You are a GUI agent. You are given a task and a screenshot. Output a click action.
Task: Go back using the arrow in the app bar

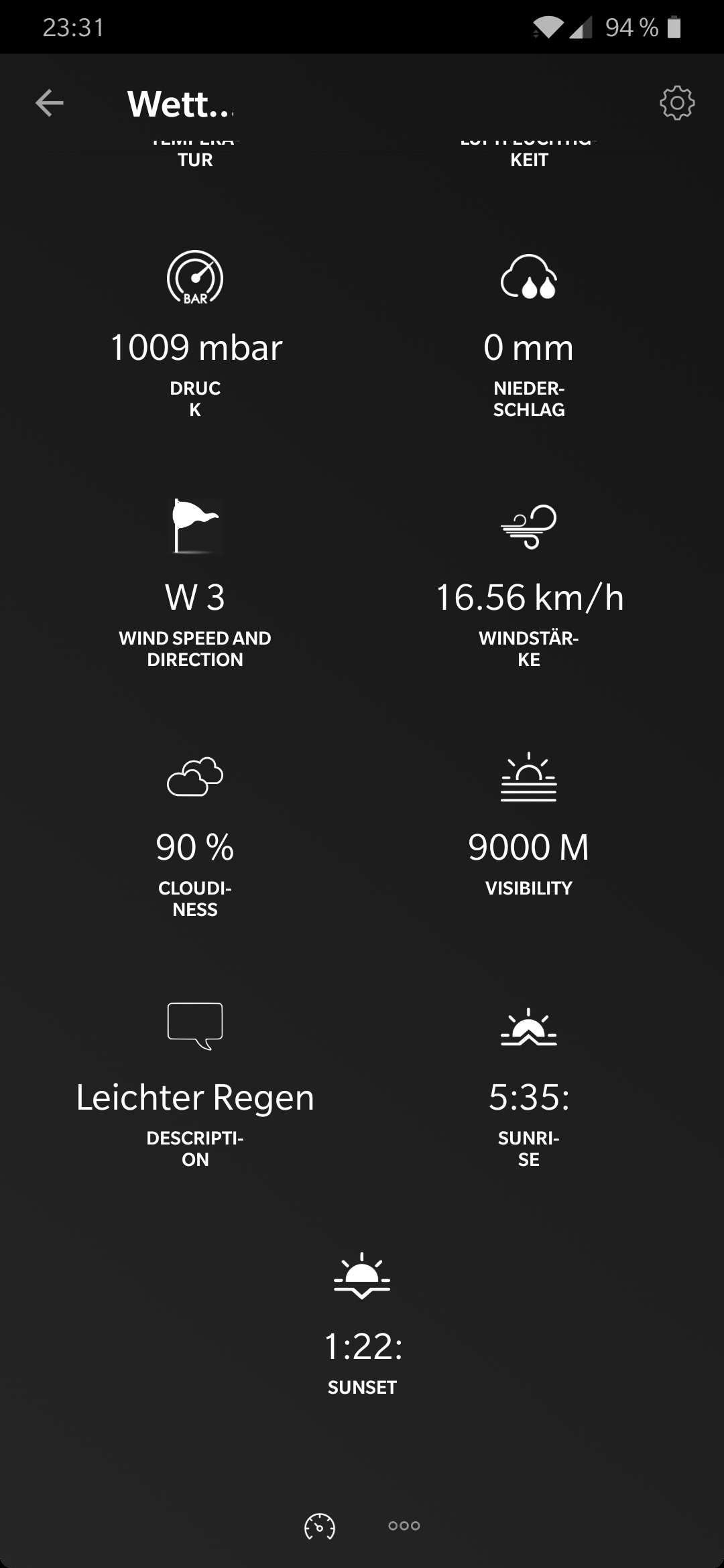[50, 103]
